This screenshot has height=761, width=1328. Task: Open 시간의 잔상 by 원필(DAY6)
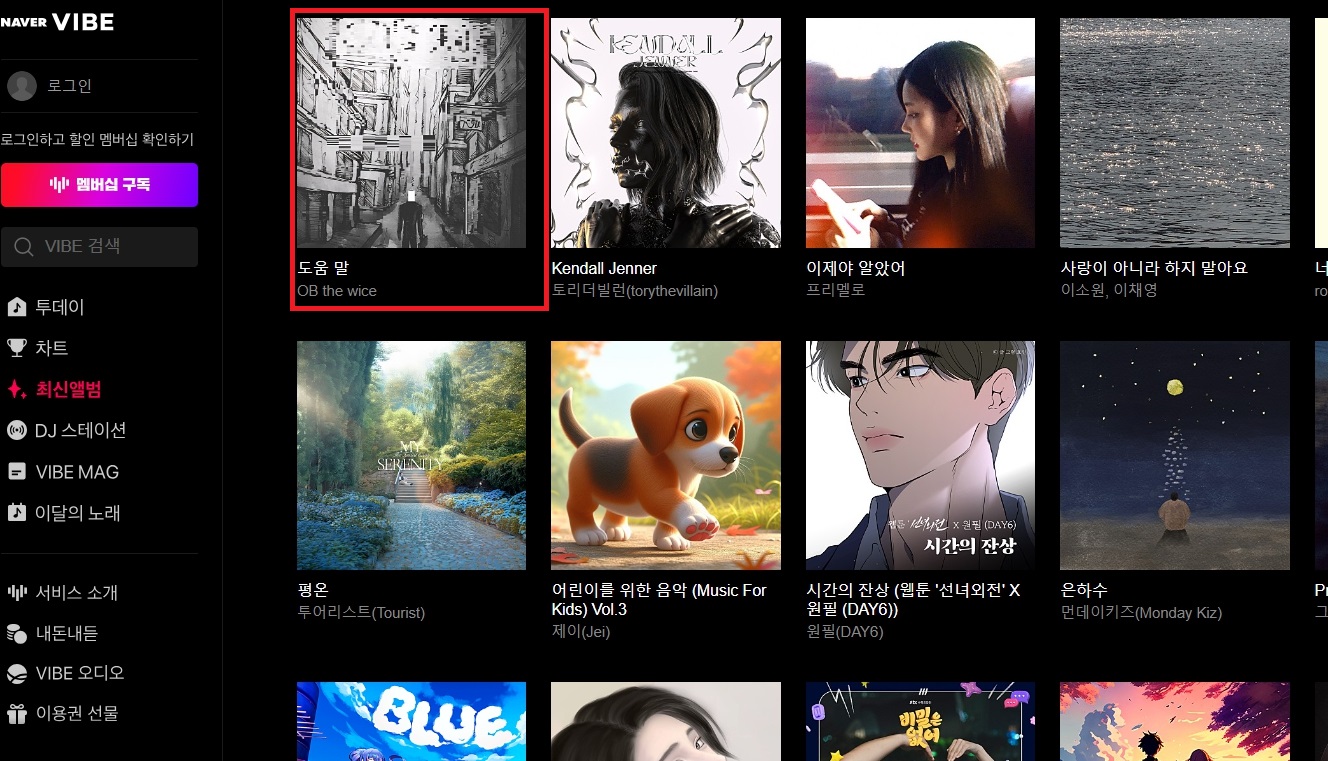tap(920, 455)
